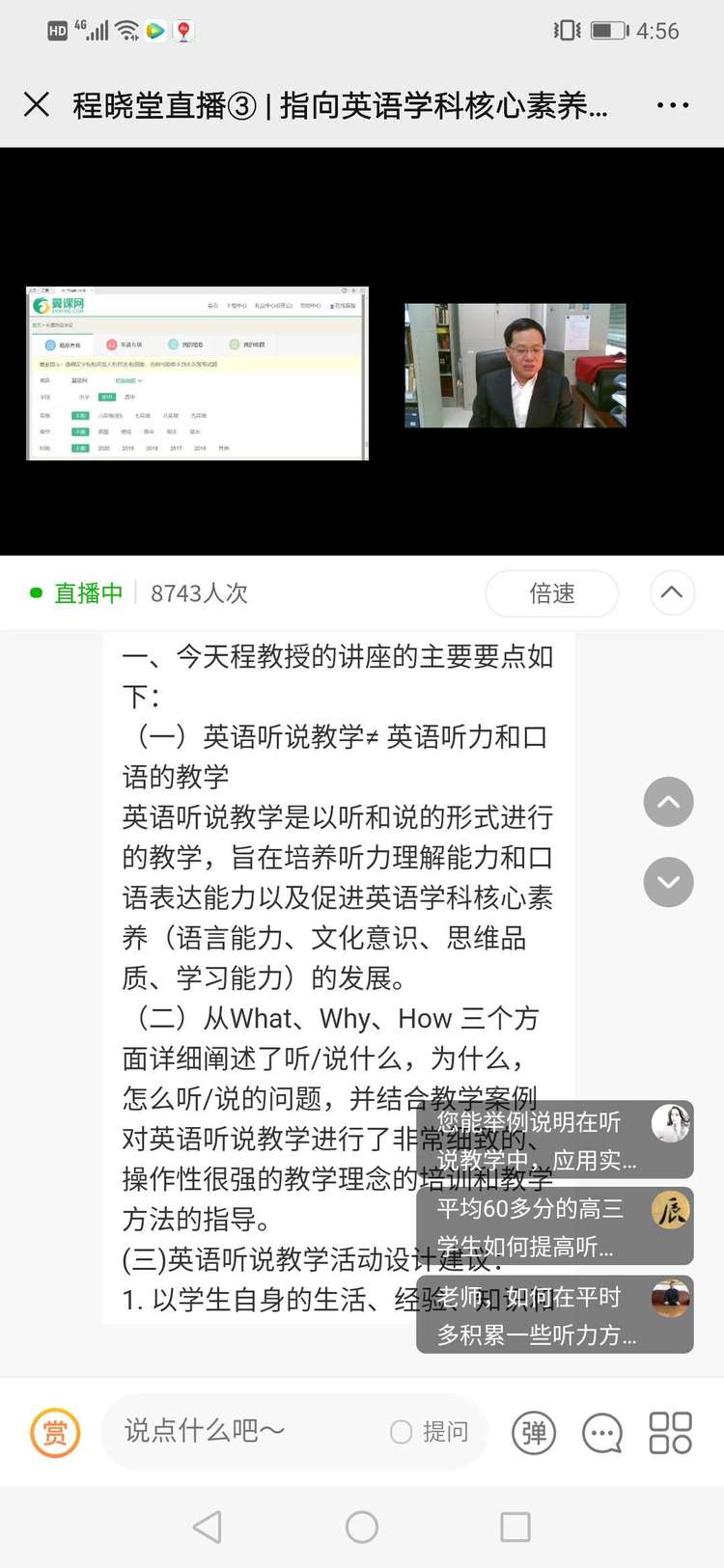
Task: Jump up with the gray up-arrow button
Action: tap(668, 802)
